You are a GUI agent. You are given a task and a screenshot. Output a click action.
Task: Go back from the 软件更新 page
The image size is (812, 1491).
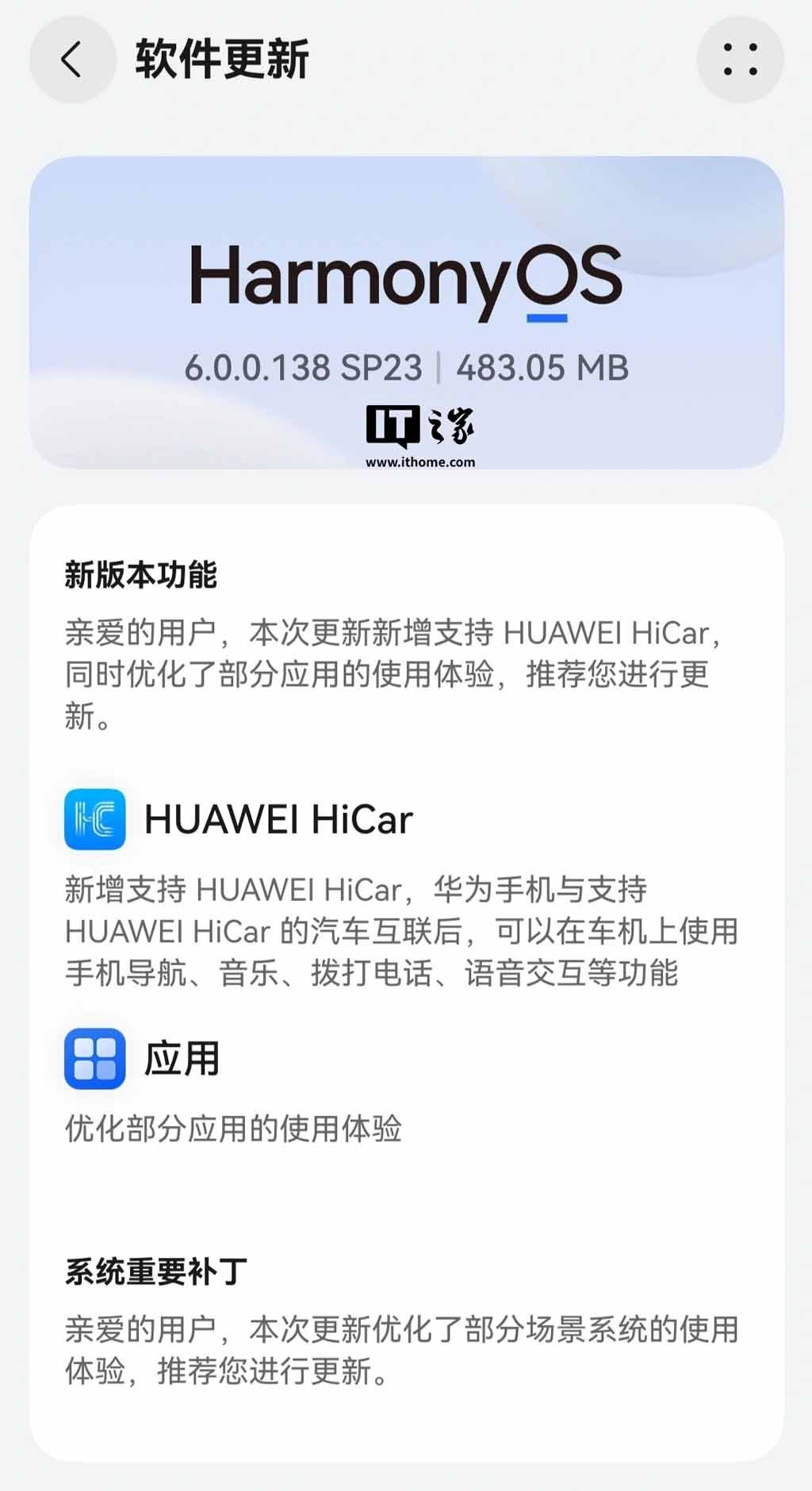72,59
